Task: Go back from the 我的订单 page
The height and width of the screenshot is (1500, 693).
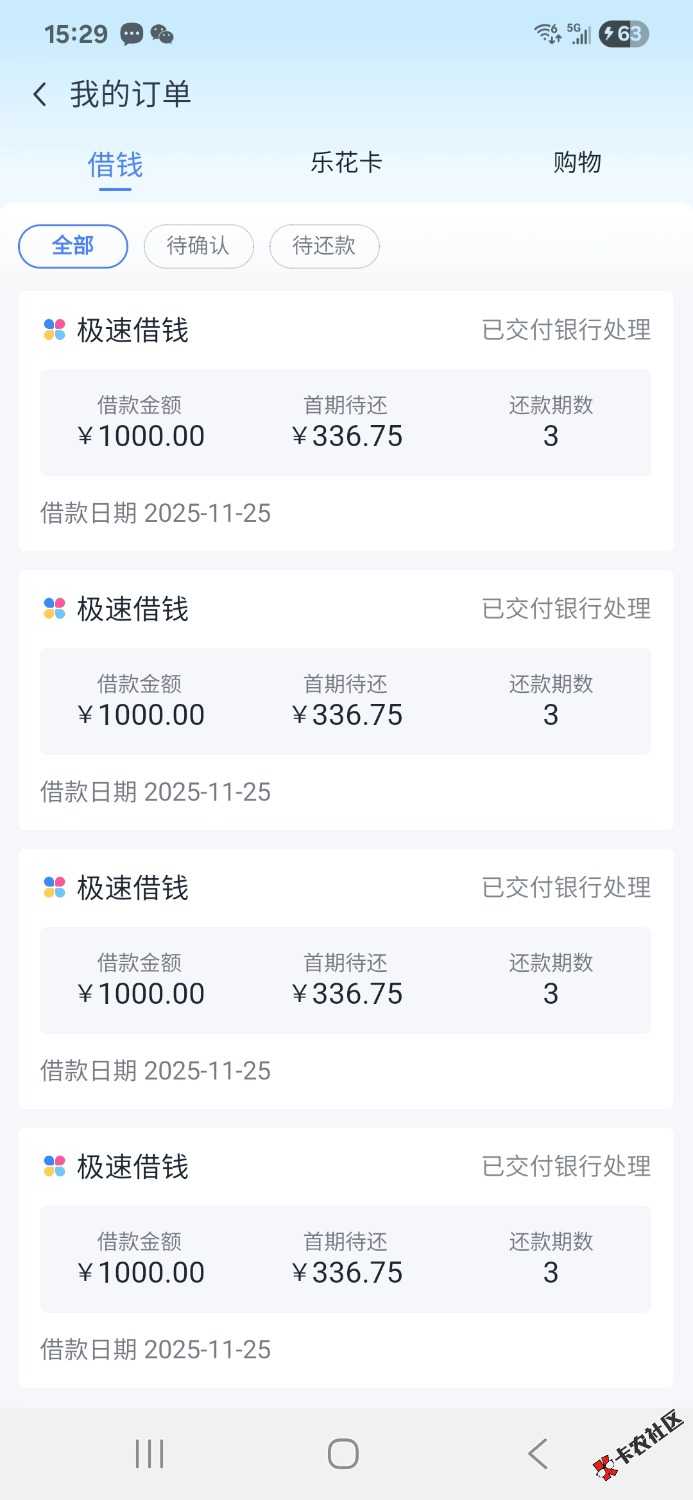Action: pos(40,95)
